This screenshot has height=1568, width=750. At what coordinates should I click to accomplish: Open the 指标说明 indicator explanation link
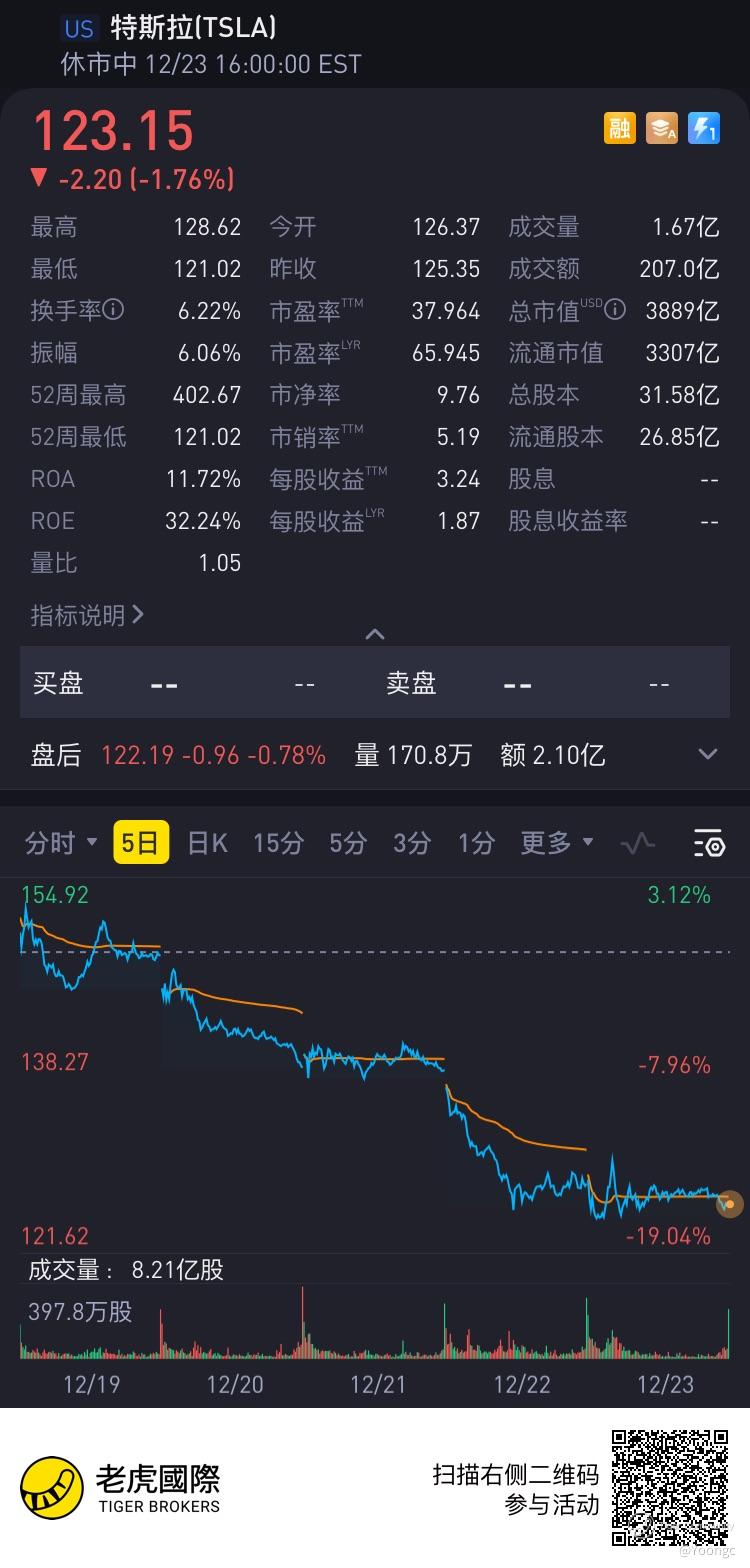pos(87,615)
